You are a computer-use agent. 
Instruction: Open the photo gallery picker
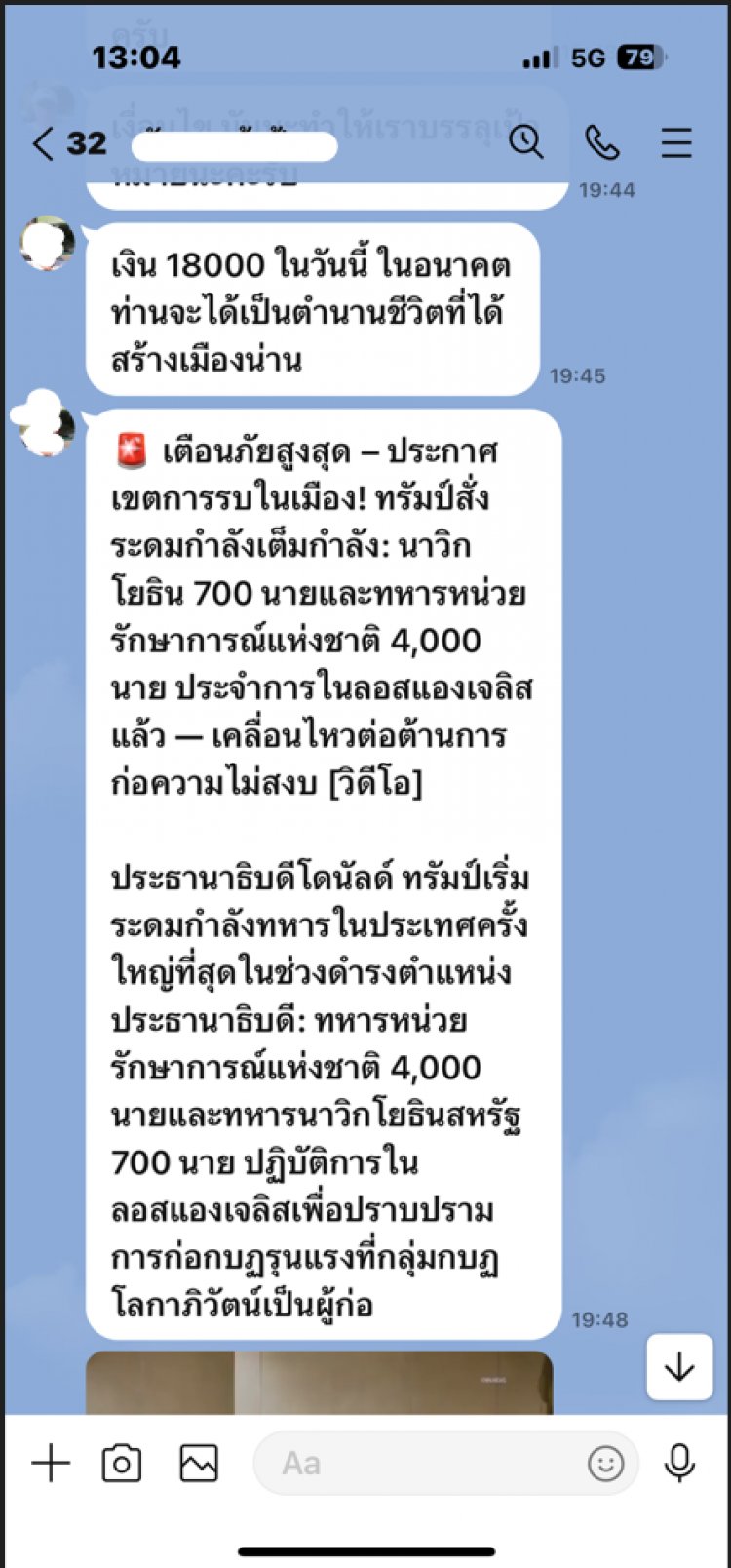199,1464
